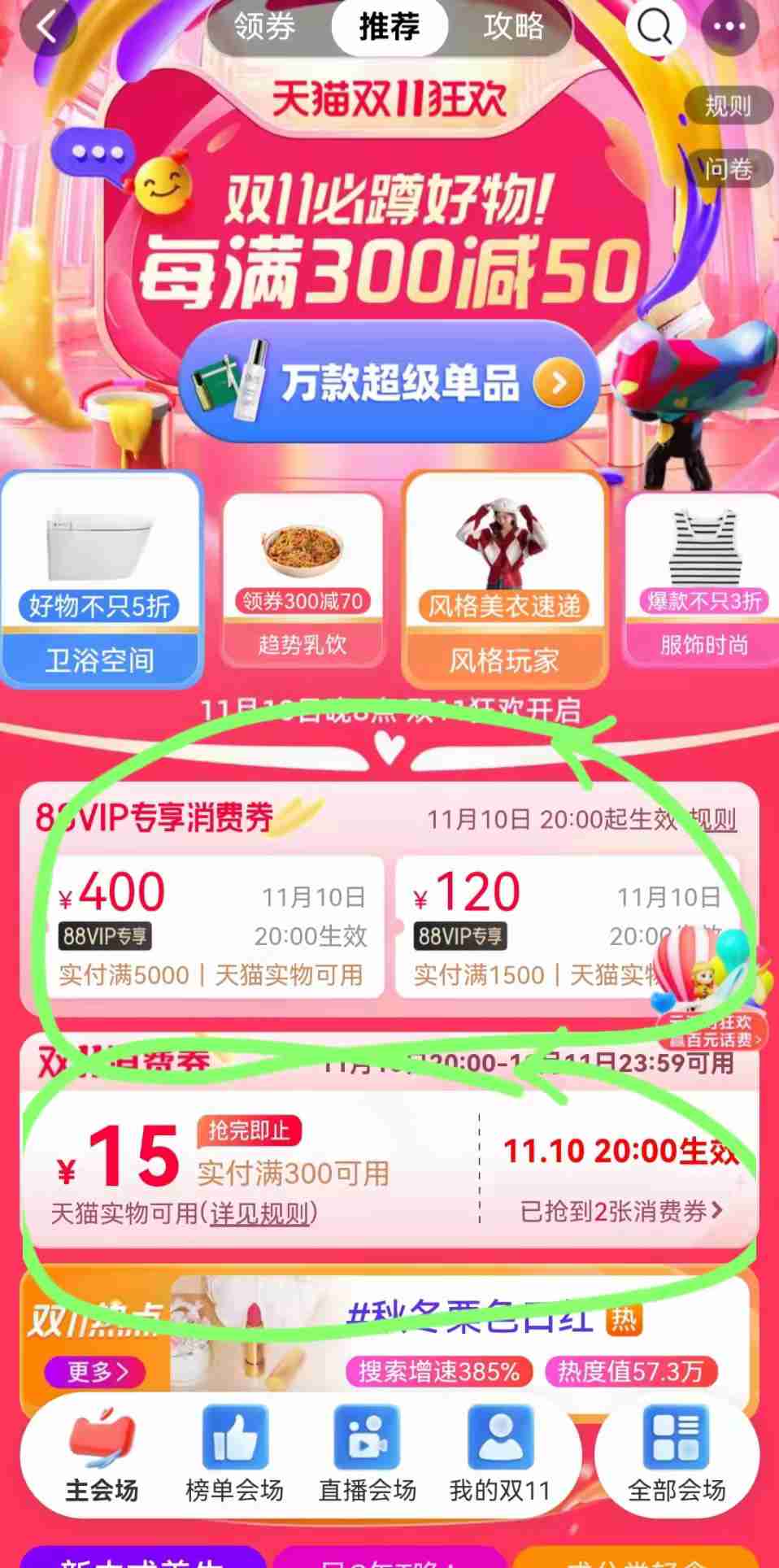Open the three-dot overflow menu
This screenshot has width=779, height=1568.
point(729,28)
